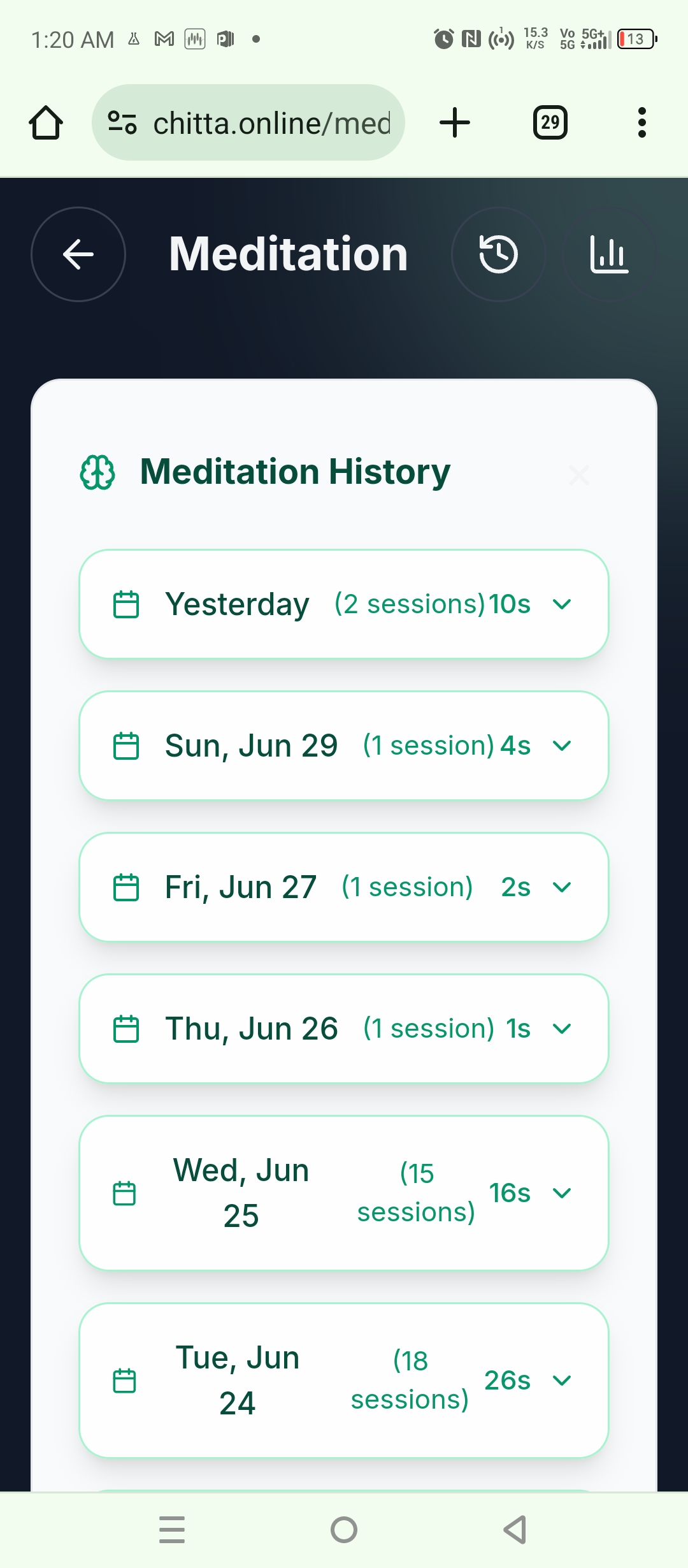The width and height of the screenshot is (688, 1568).
Task: Close the Meditation History panel
Action: tap(578, 475)
